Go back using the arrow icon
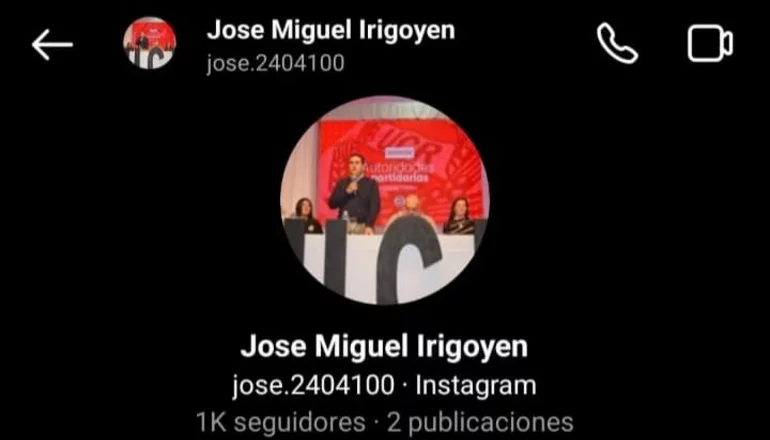The height and width of the screenshot is (440, 770). (x=51, y=44)
